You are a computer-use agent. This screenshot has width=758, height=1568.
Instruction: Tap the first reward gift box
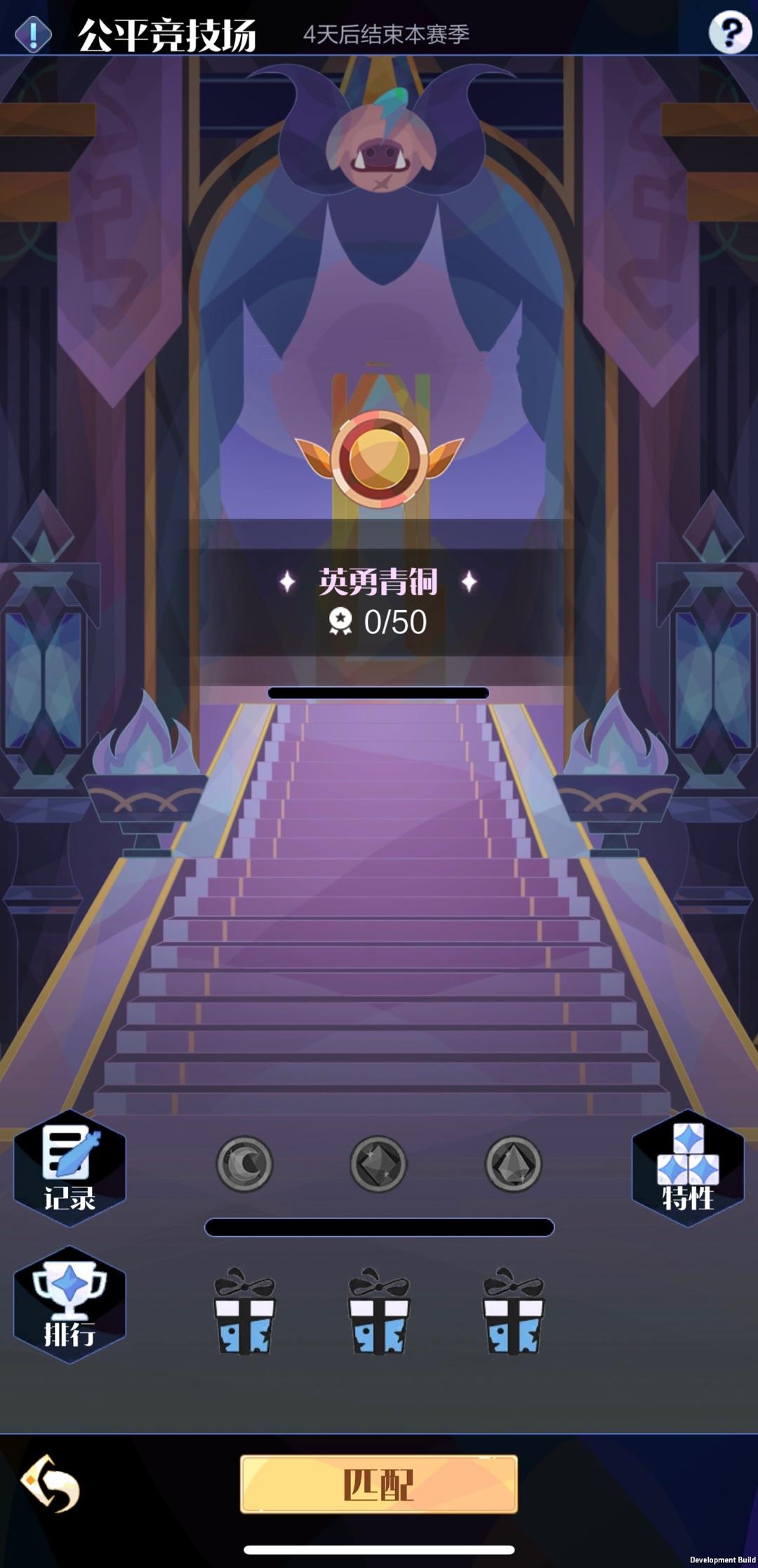click(x=244, y=1311)
